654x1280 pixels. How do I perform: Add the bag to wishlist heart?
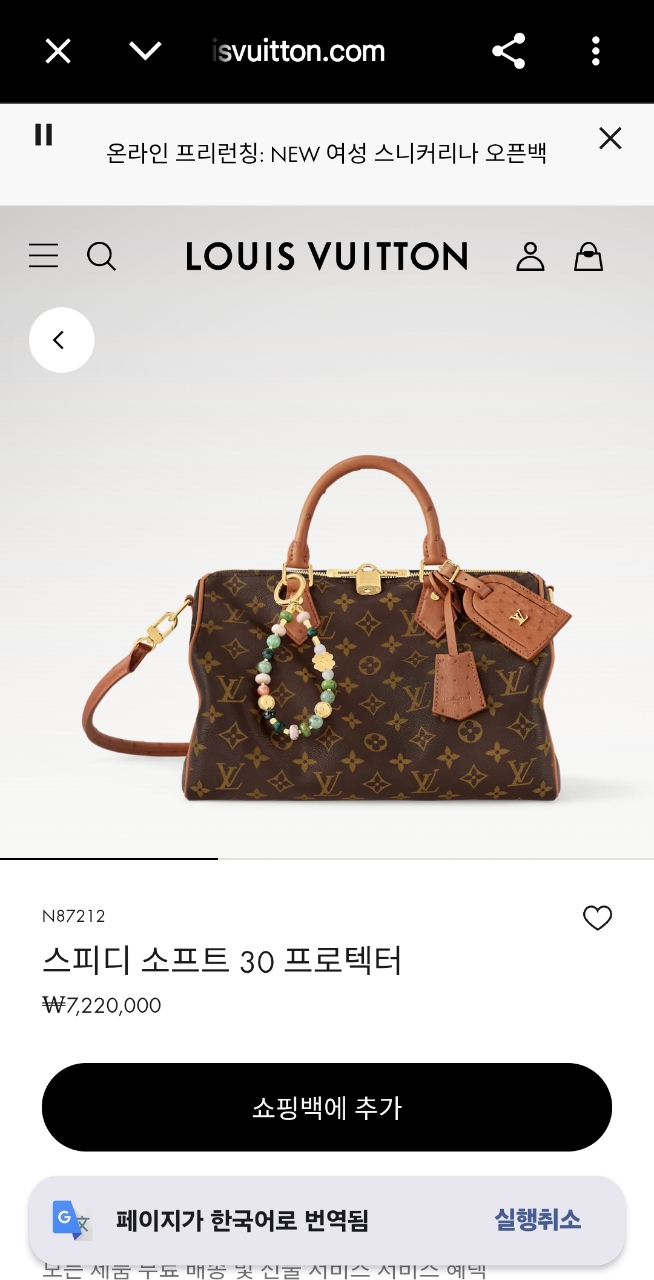pyautogui.click(x=597, y=918)
